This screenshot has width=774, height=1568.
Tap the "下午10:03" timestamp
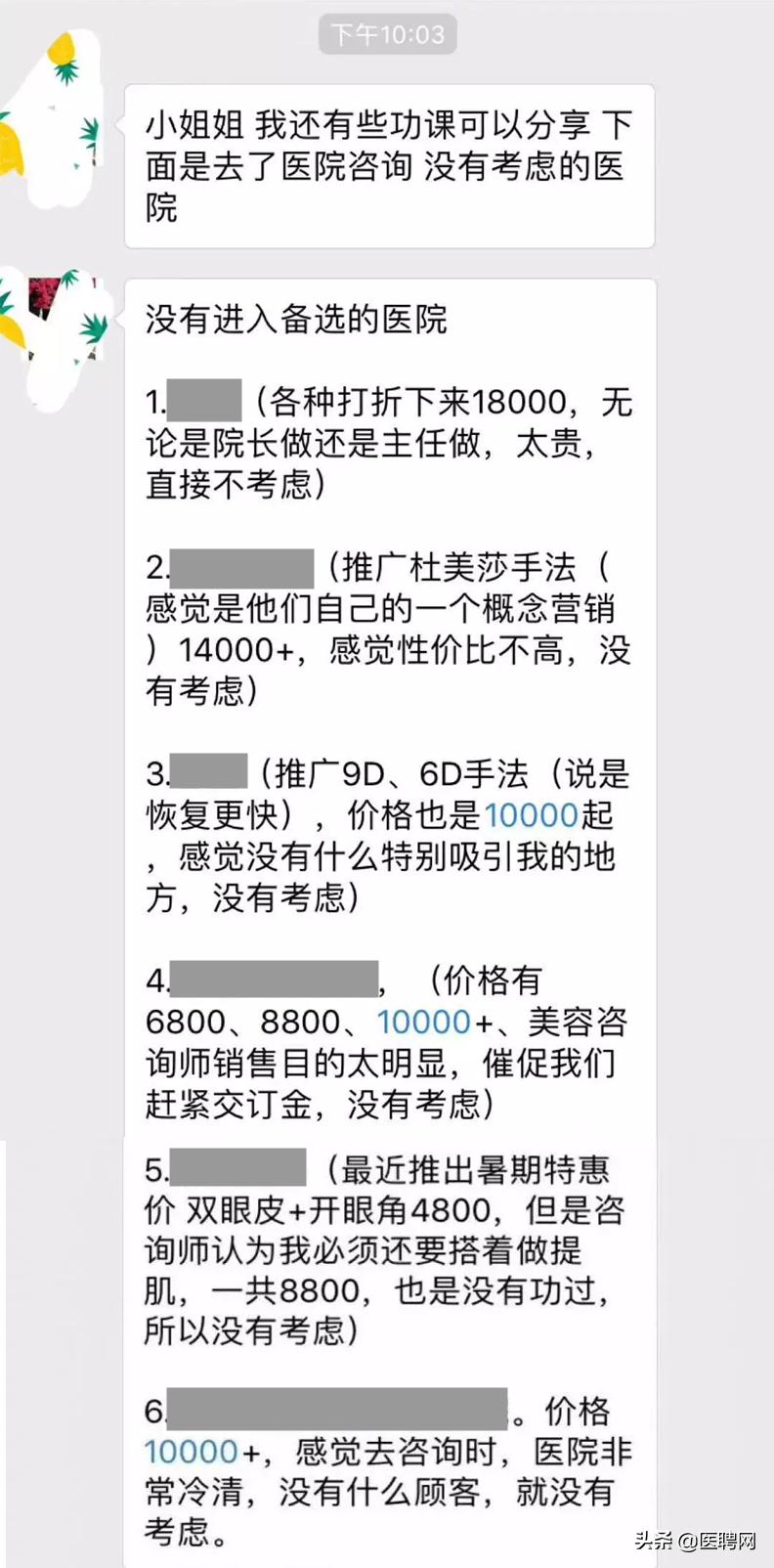(x=387, y=33)
